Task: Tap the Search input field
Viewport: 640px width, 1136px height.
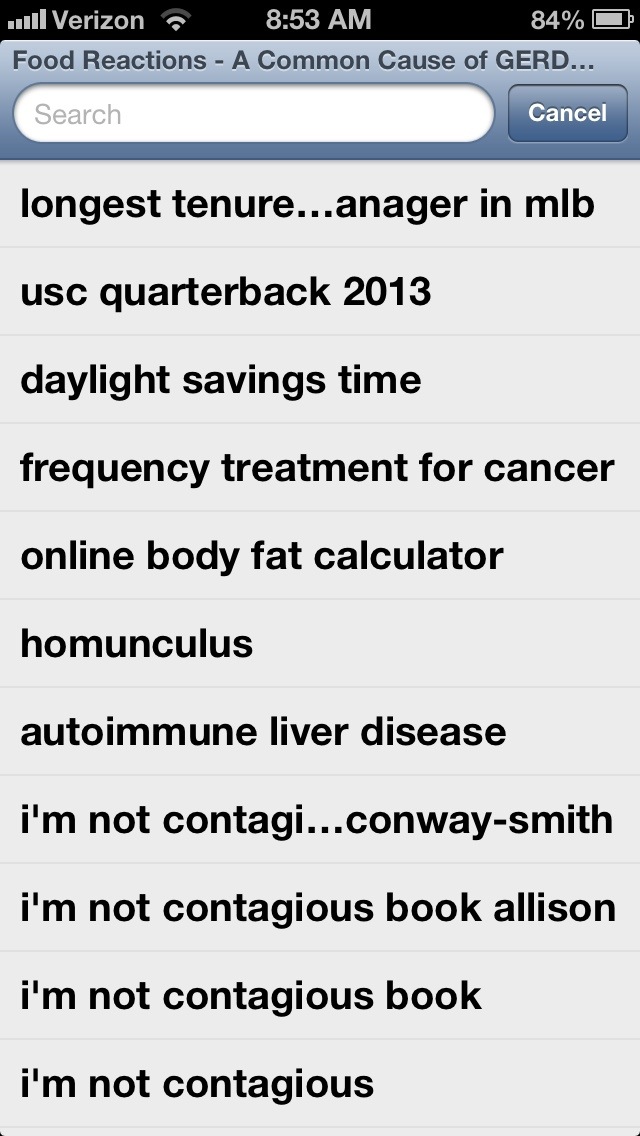Action: (x=254, y=113)
